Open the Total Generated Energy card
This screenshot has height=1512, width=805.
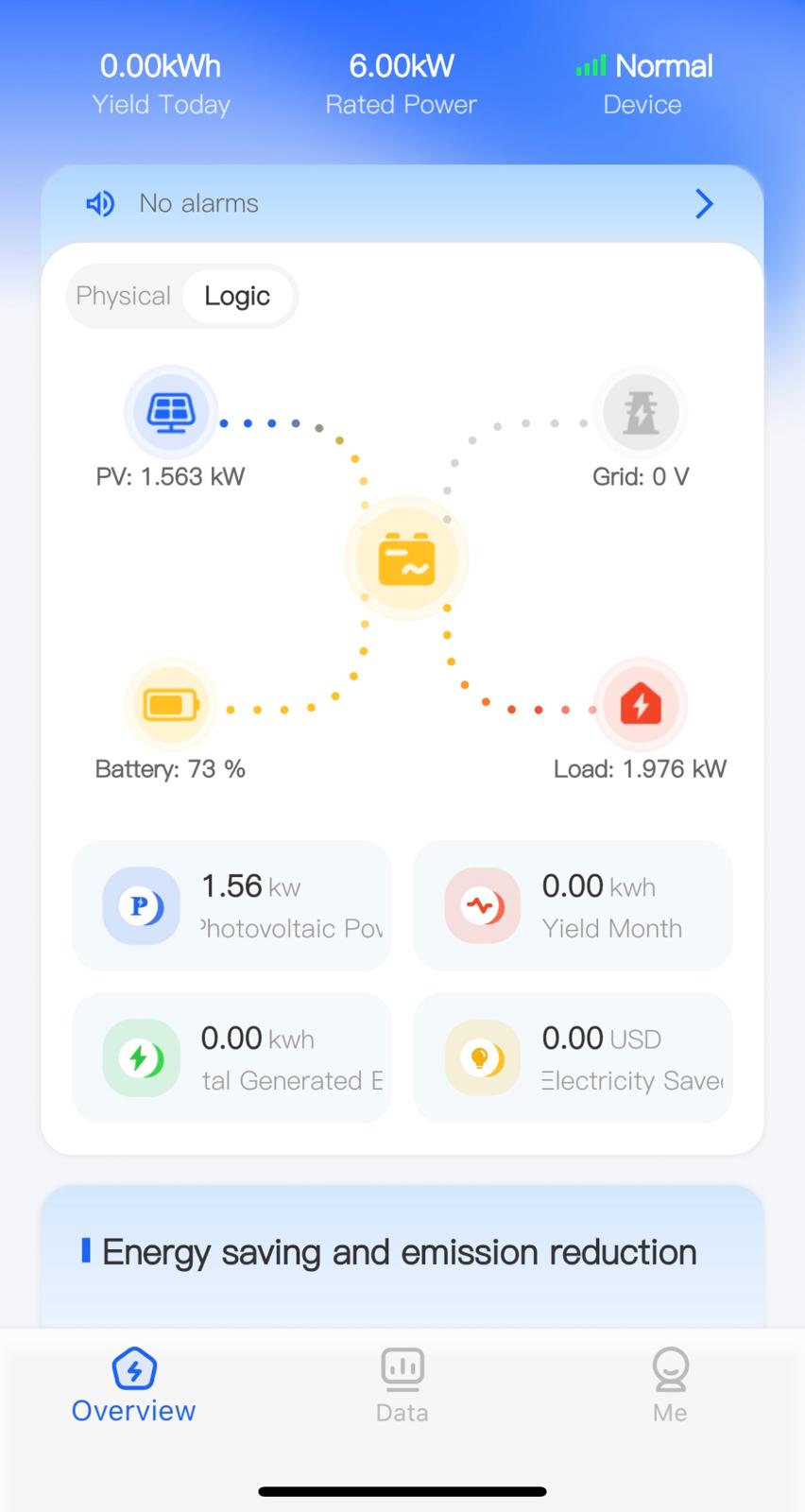pyautogui.click(x=231, y=1057)
